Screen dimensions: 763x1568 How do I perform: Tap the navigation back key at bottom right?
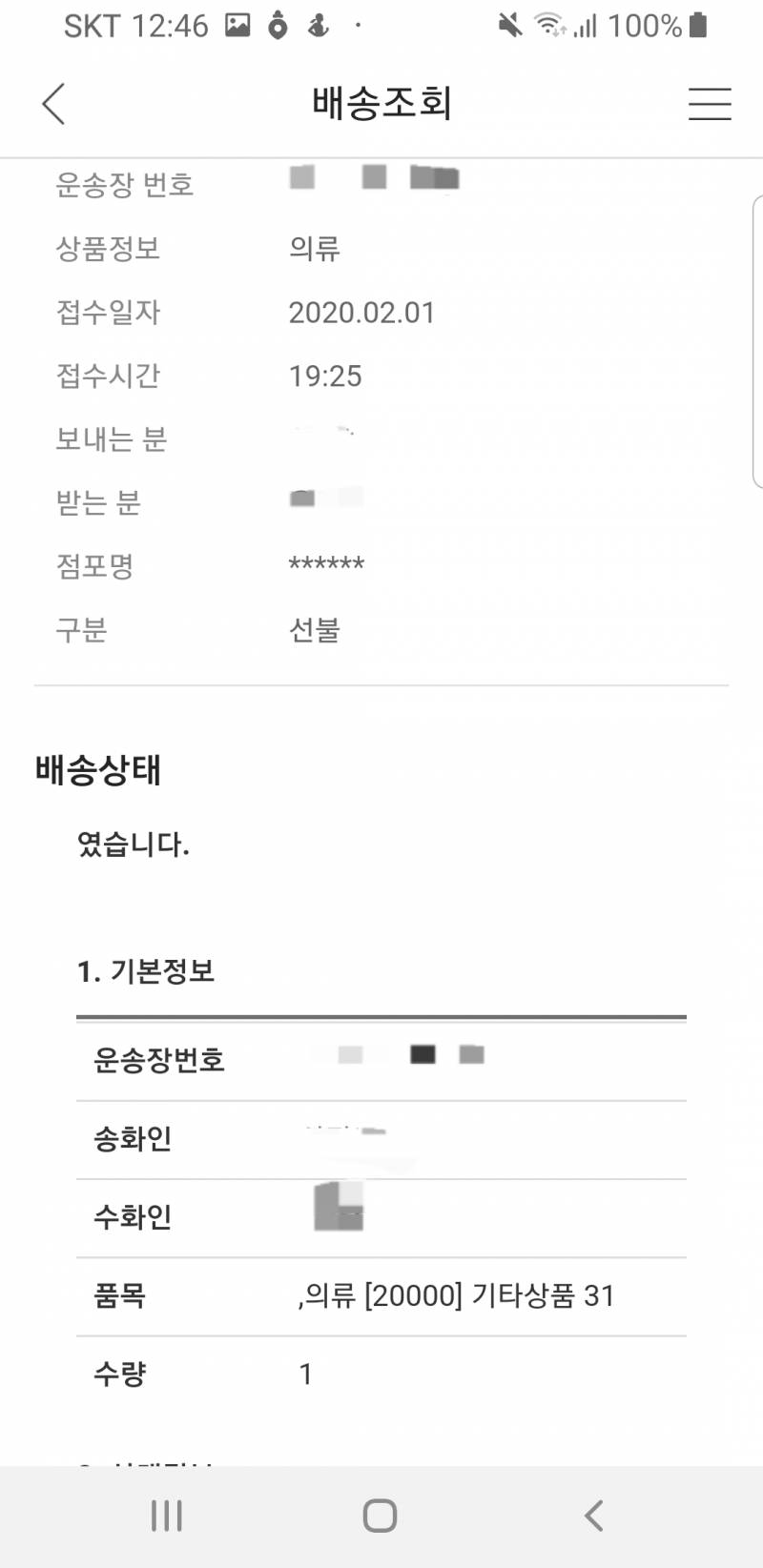click(593, 1514)
